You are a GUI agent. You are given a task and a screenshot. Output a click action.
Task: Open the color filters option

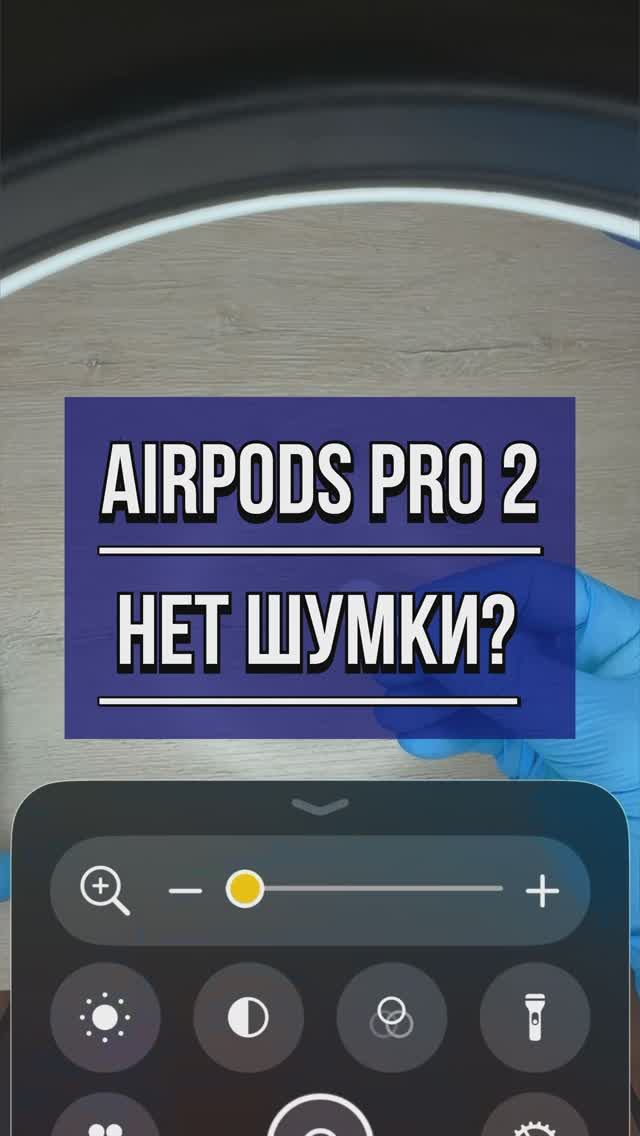[x=391, y=1019]
